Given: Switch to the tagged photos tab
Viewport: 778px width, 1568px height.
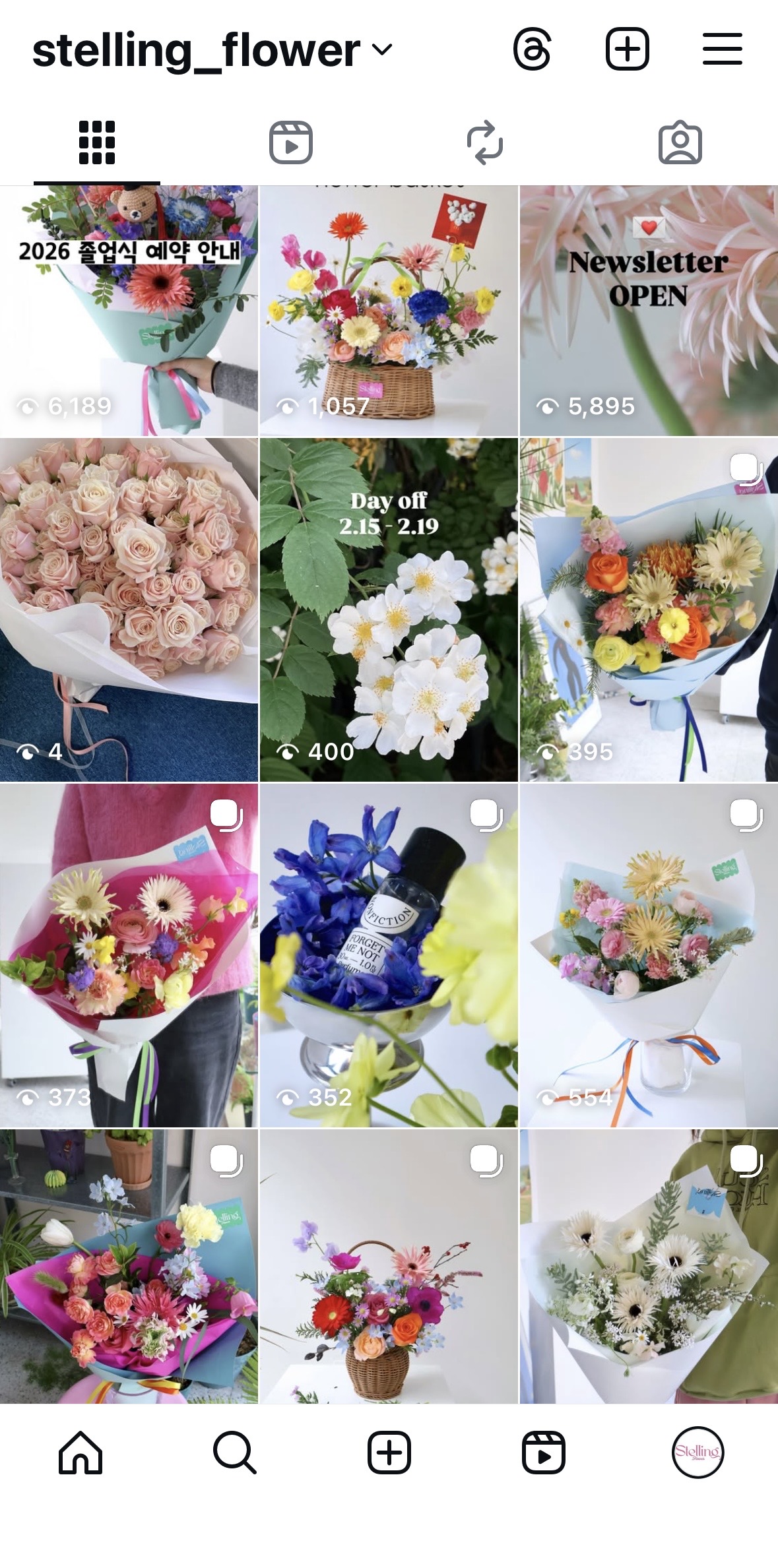Looking at the screenshot, I should 680,142.
